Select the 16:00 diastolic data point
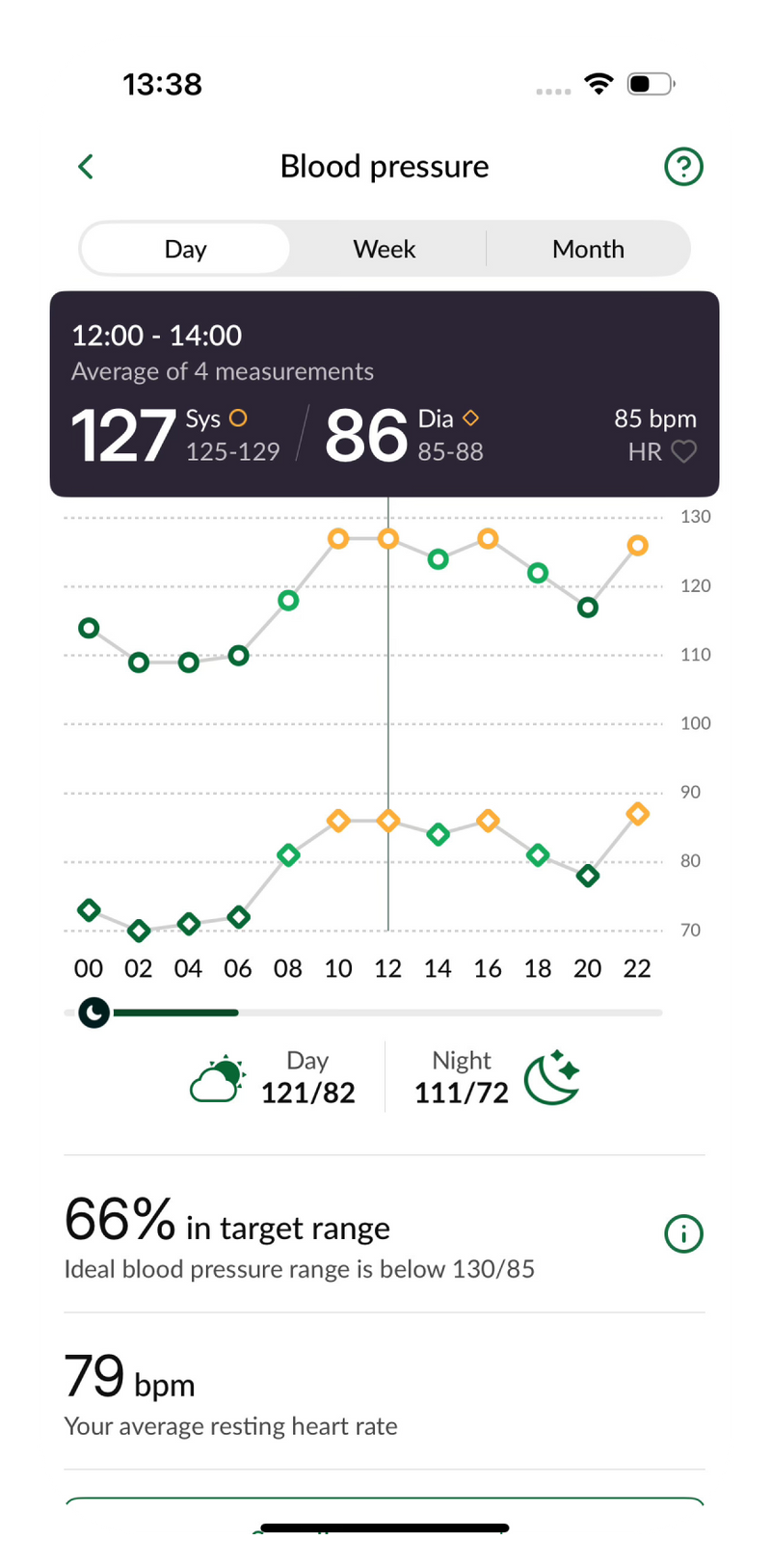This screenshot has height=1568, width=771. click(488, 822)
